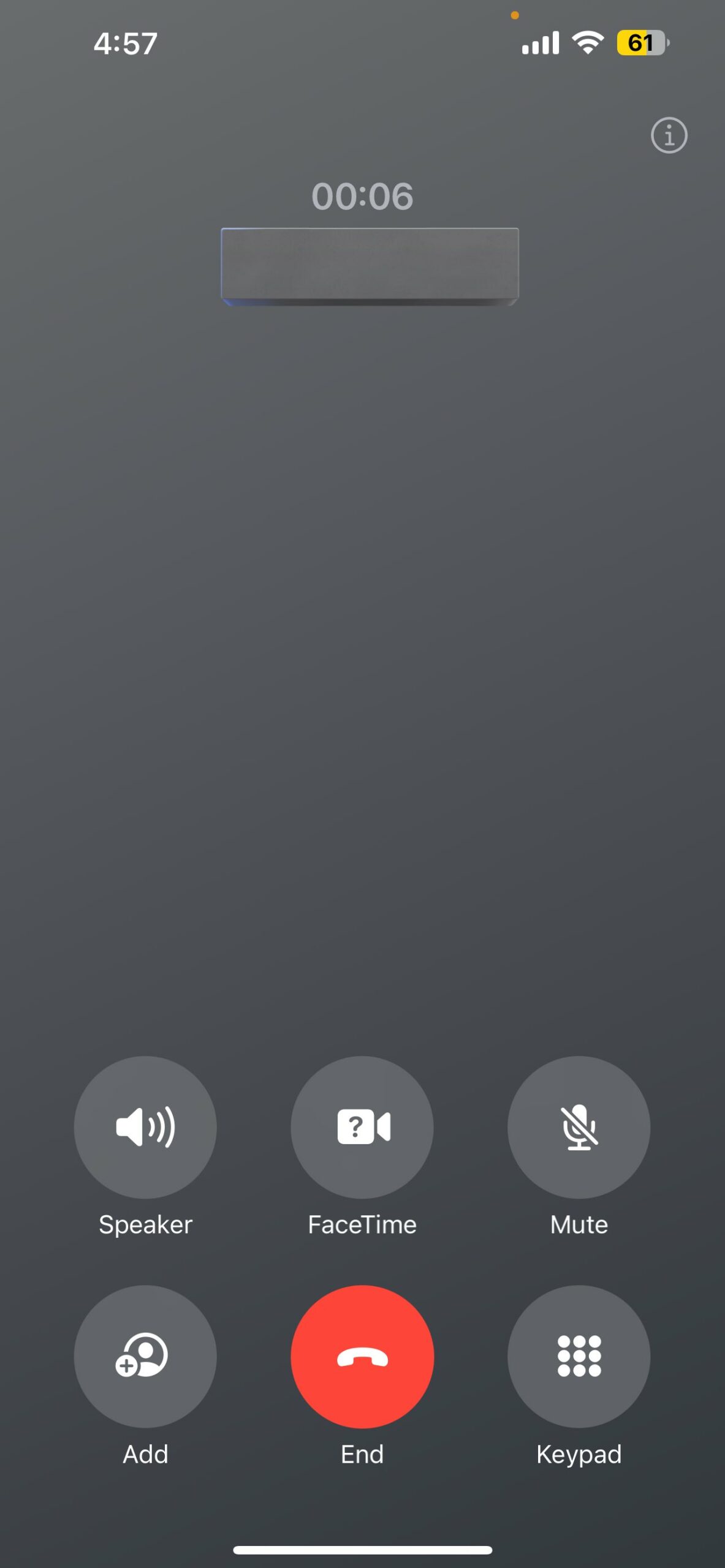
Task: Add another person to the call
Action: pos(145,1356)
